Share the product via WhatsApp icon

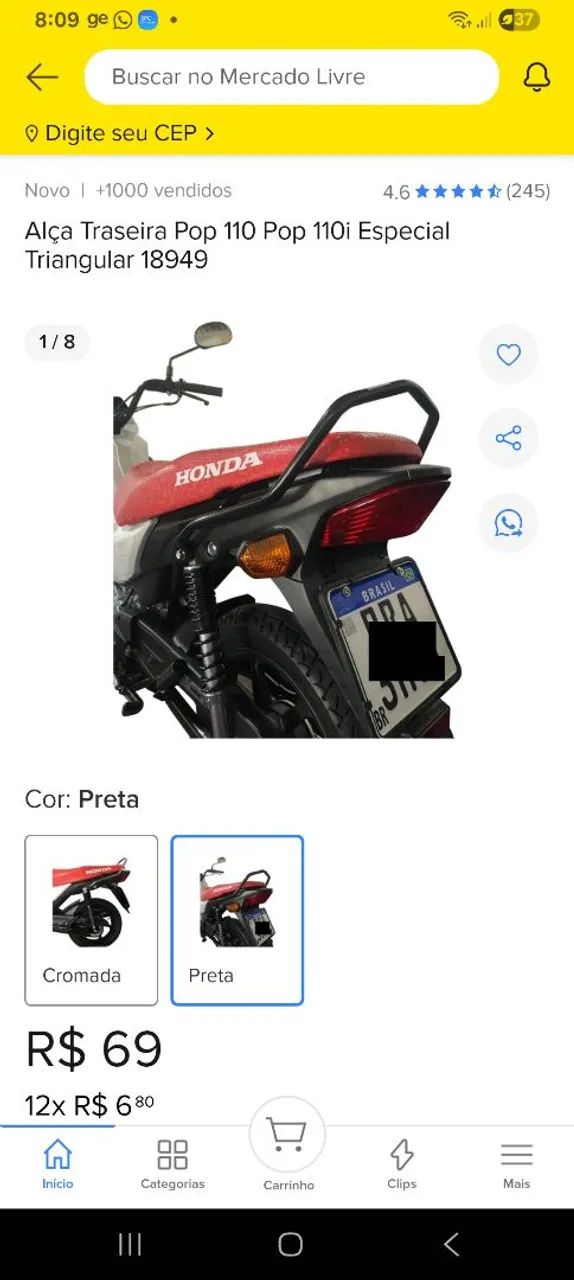click(x=508, y=523)
